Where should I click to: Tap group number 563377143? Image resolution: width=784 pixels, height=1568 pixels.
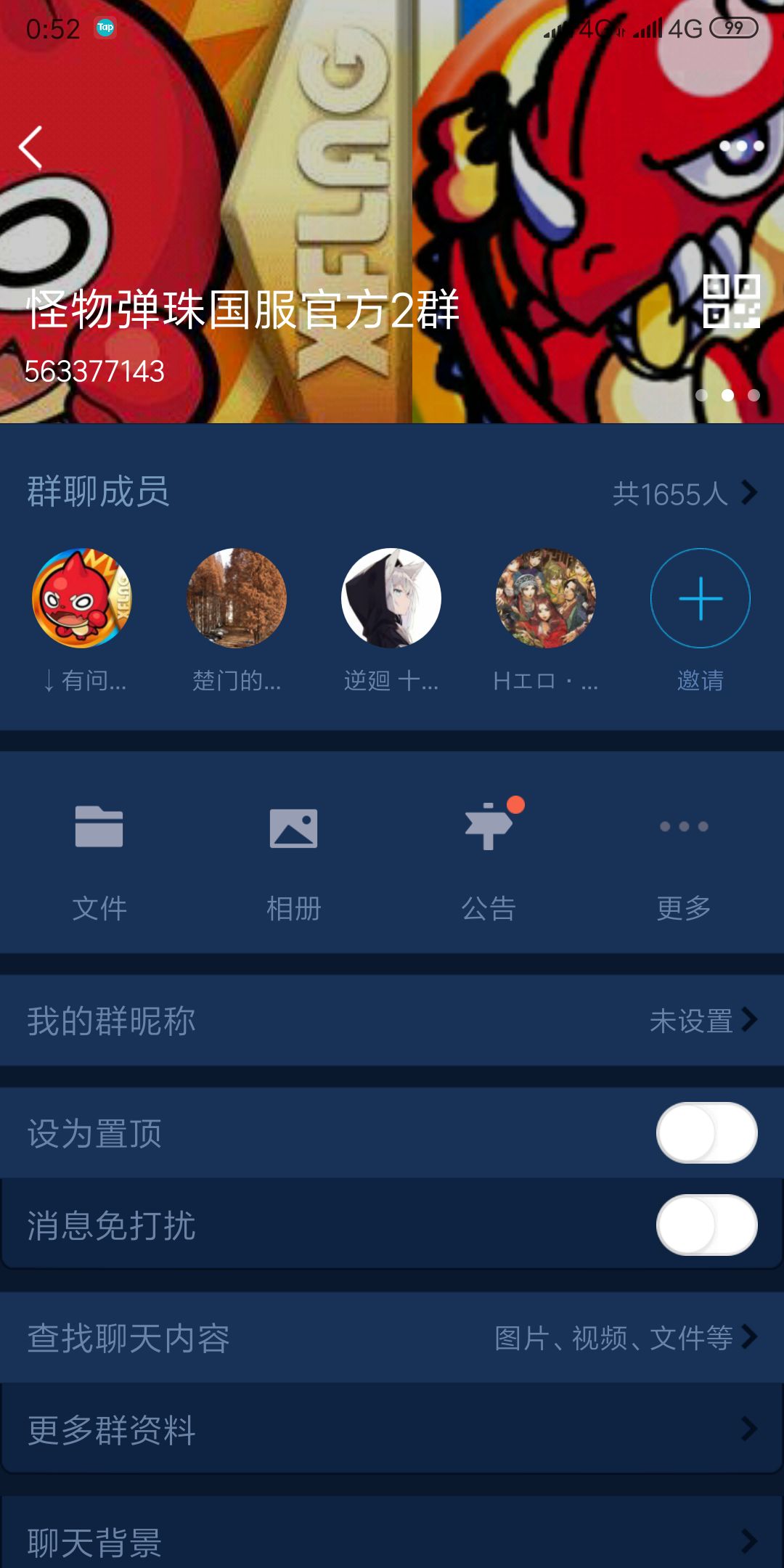tap(96, 372)
